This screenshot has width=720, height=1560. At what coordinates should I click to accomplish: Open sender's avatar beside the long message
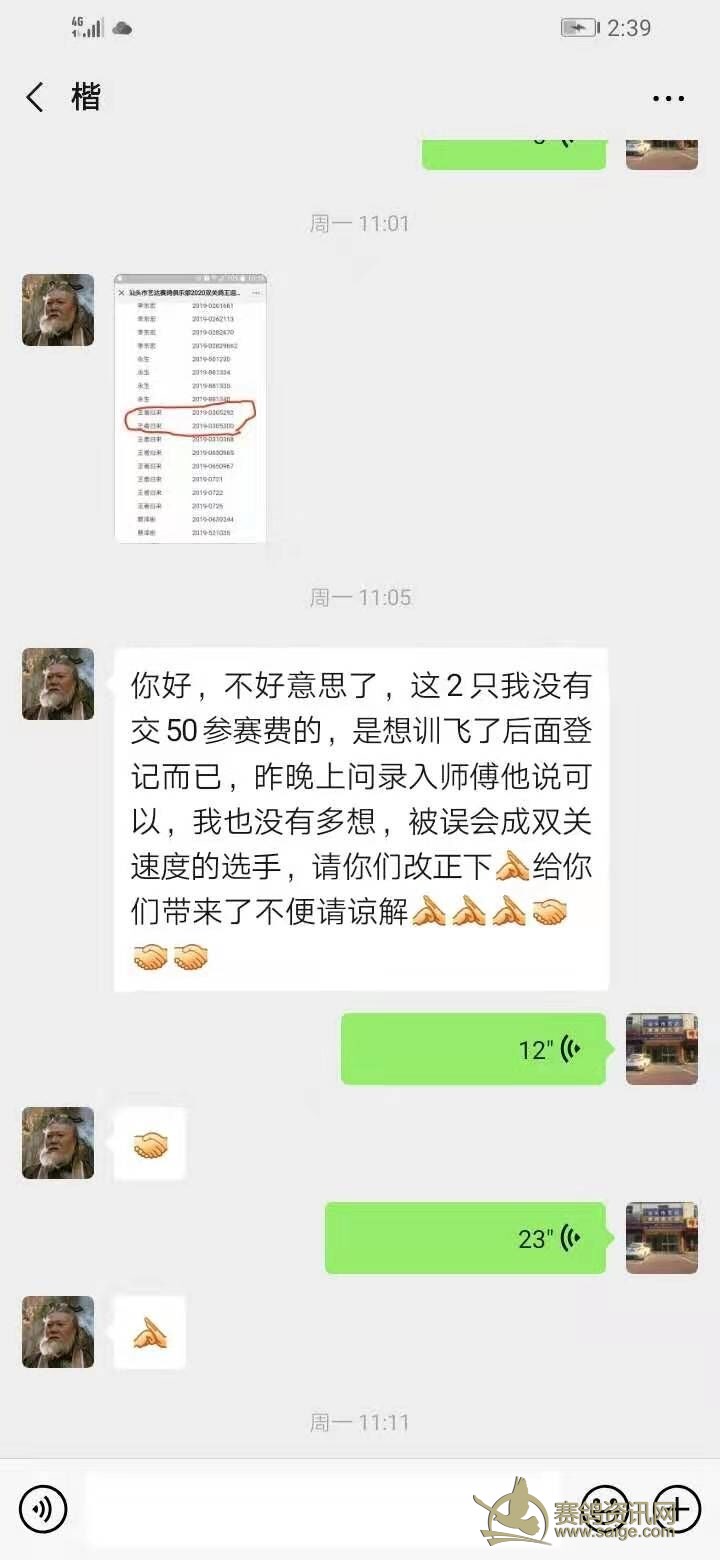(x=58, y=684)
